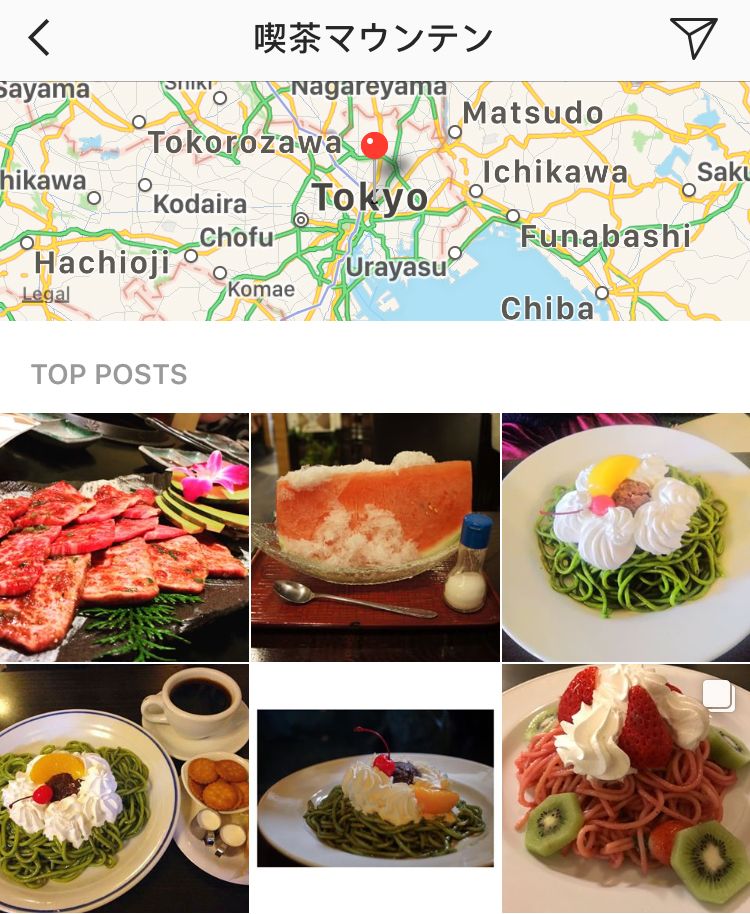Open the map showing the Tokyo pin
Image resolution: width=750 pixels, height=914 pixels.
tap(375, 200)
